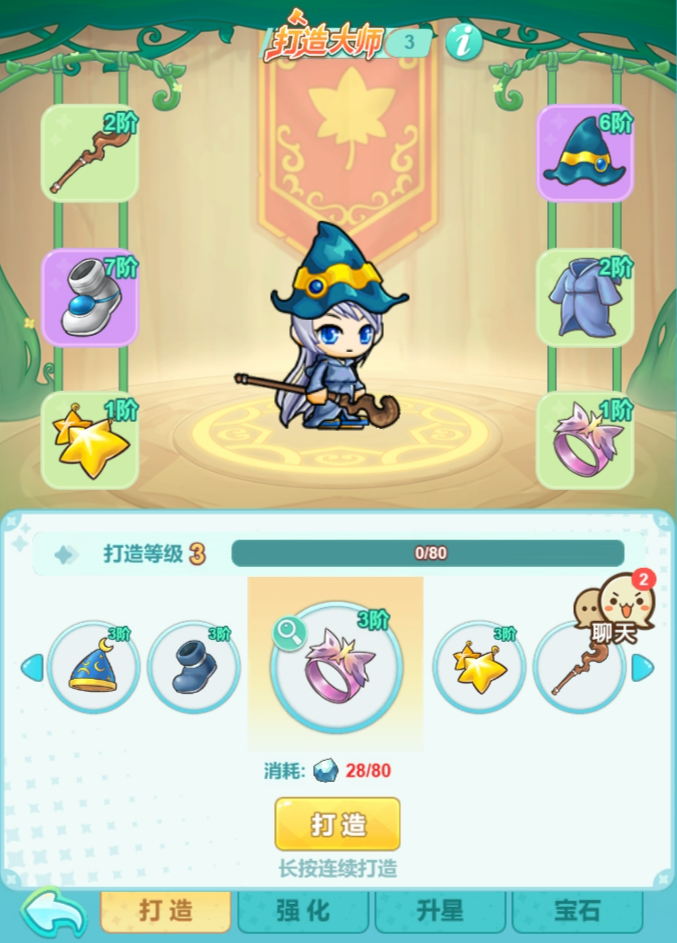
Task: Go back with the arrow button
Action: point(54,914)
